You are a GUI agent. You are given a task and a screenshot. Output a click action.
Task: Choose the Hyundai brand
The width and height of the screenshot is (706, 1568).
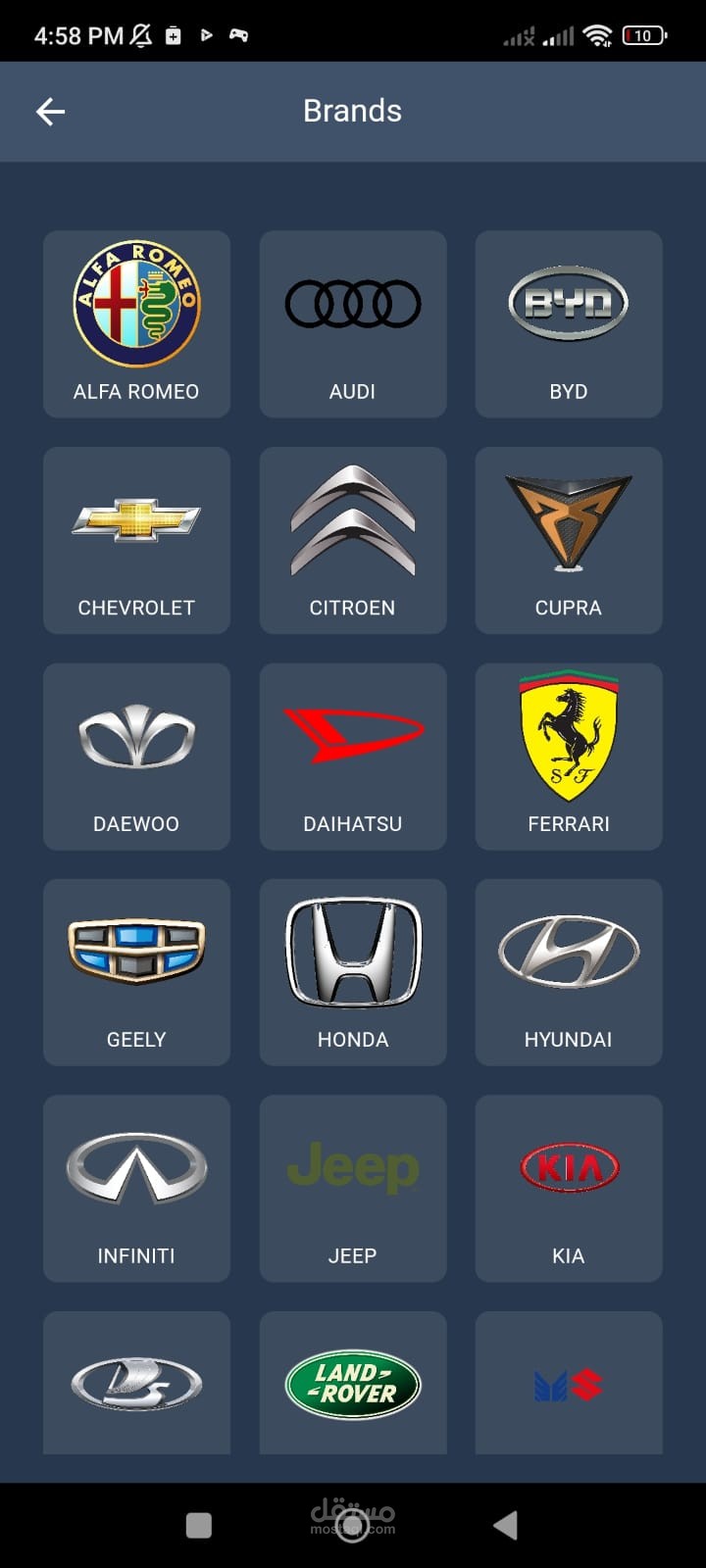pyautogui.click(x=569, y=972)
